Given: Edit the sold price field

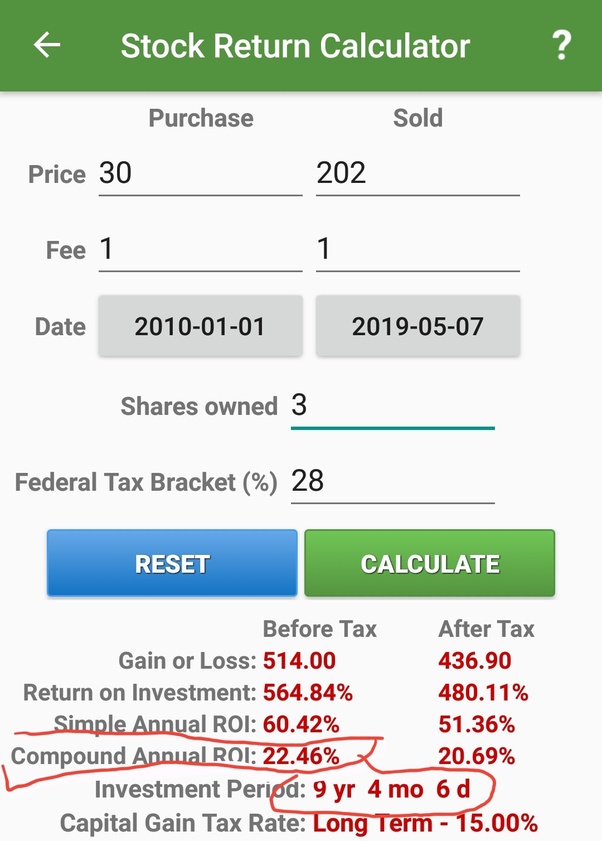Looking at the screenshot, I should pos(417,174).
